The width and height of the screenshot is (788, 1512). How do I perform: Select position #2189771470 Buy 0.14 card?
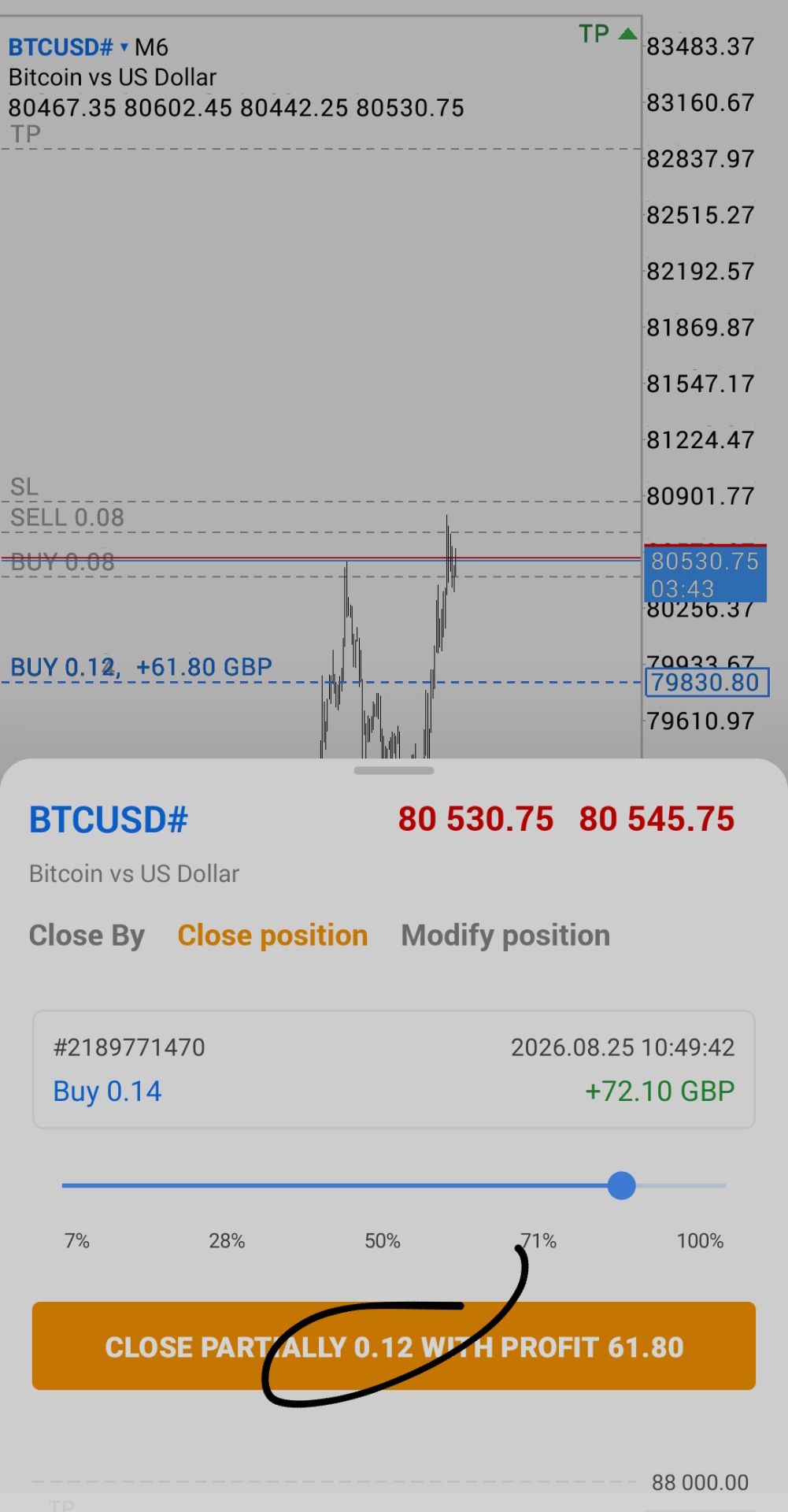[x=394, y=1069]
